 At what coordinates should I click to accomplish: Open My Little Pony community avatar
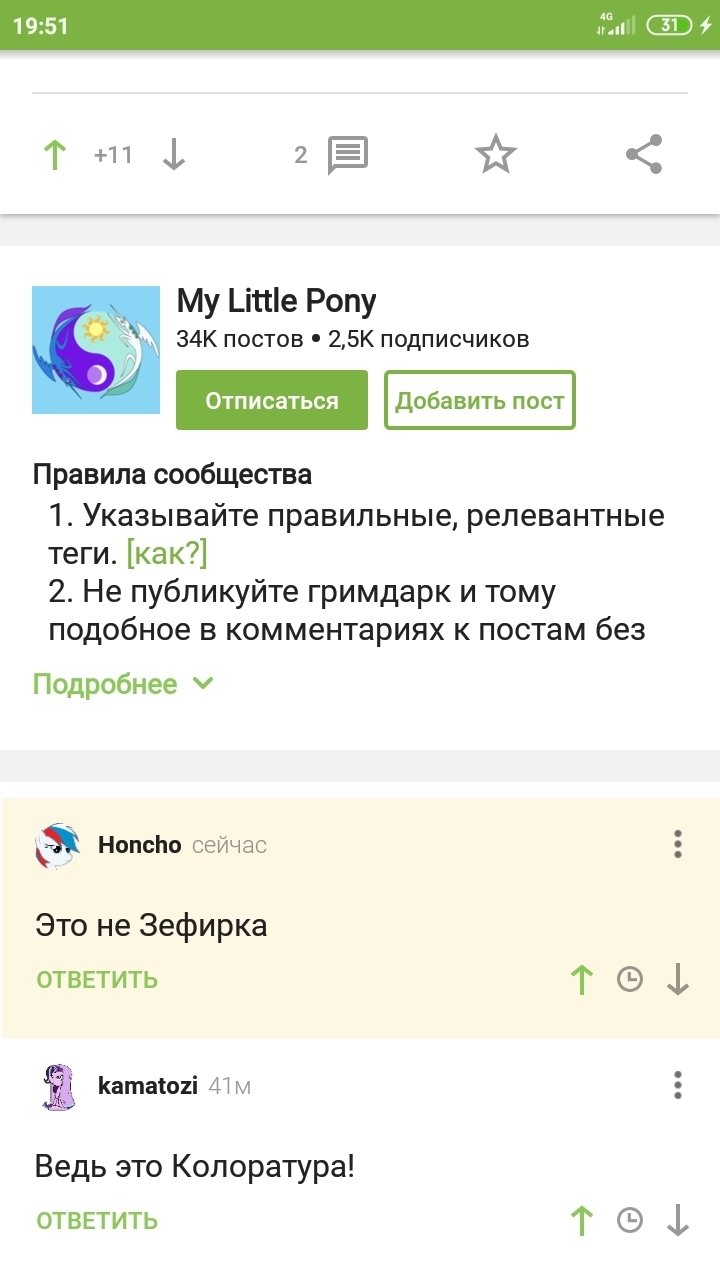(x=96, y=350)
